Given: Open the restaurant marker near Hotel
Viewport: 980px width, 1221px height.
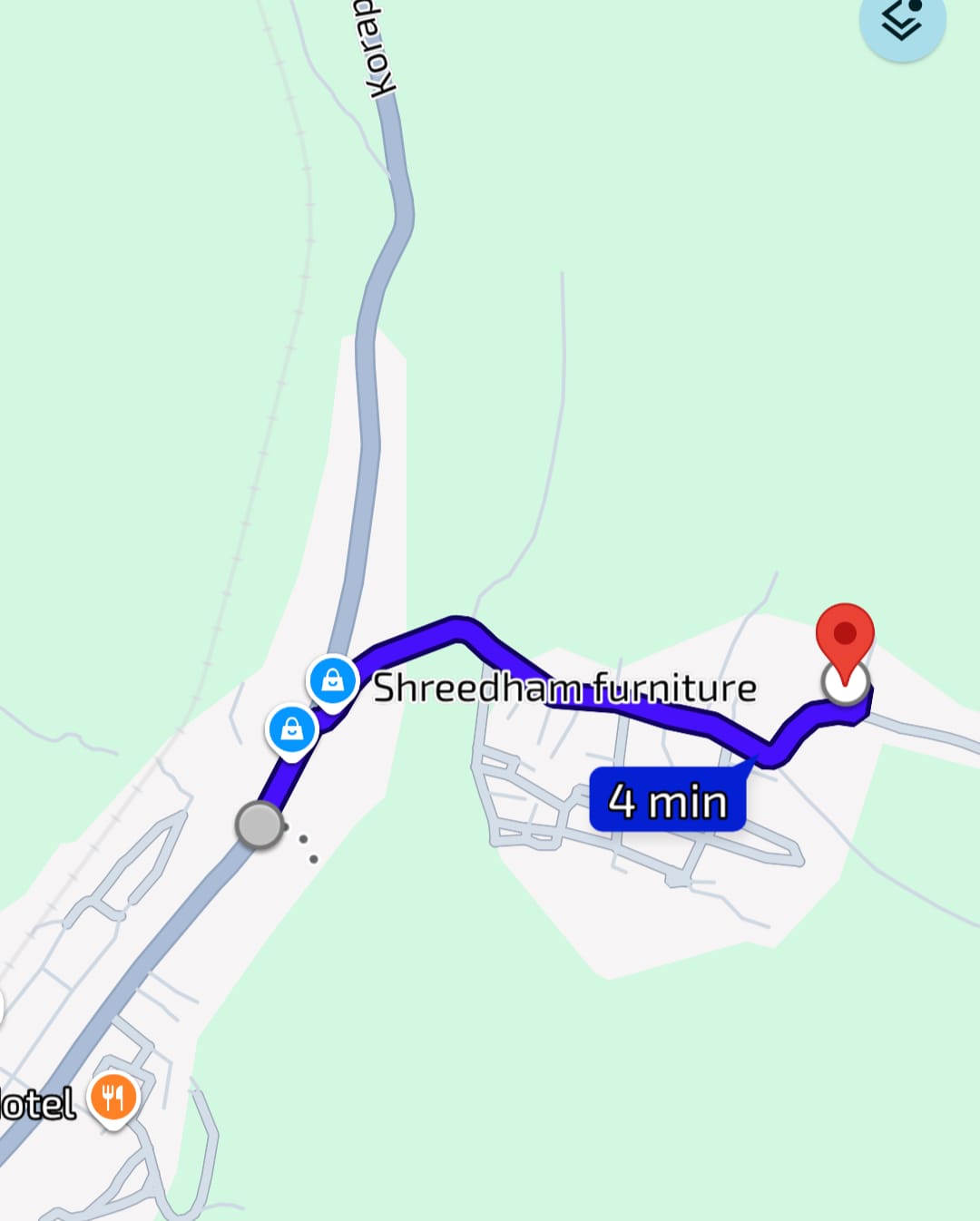Looking at the screenshot, I should (x=113, y=1098).
